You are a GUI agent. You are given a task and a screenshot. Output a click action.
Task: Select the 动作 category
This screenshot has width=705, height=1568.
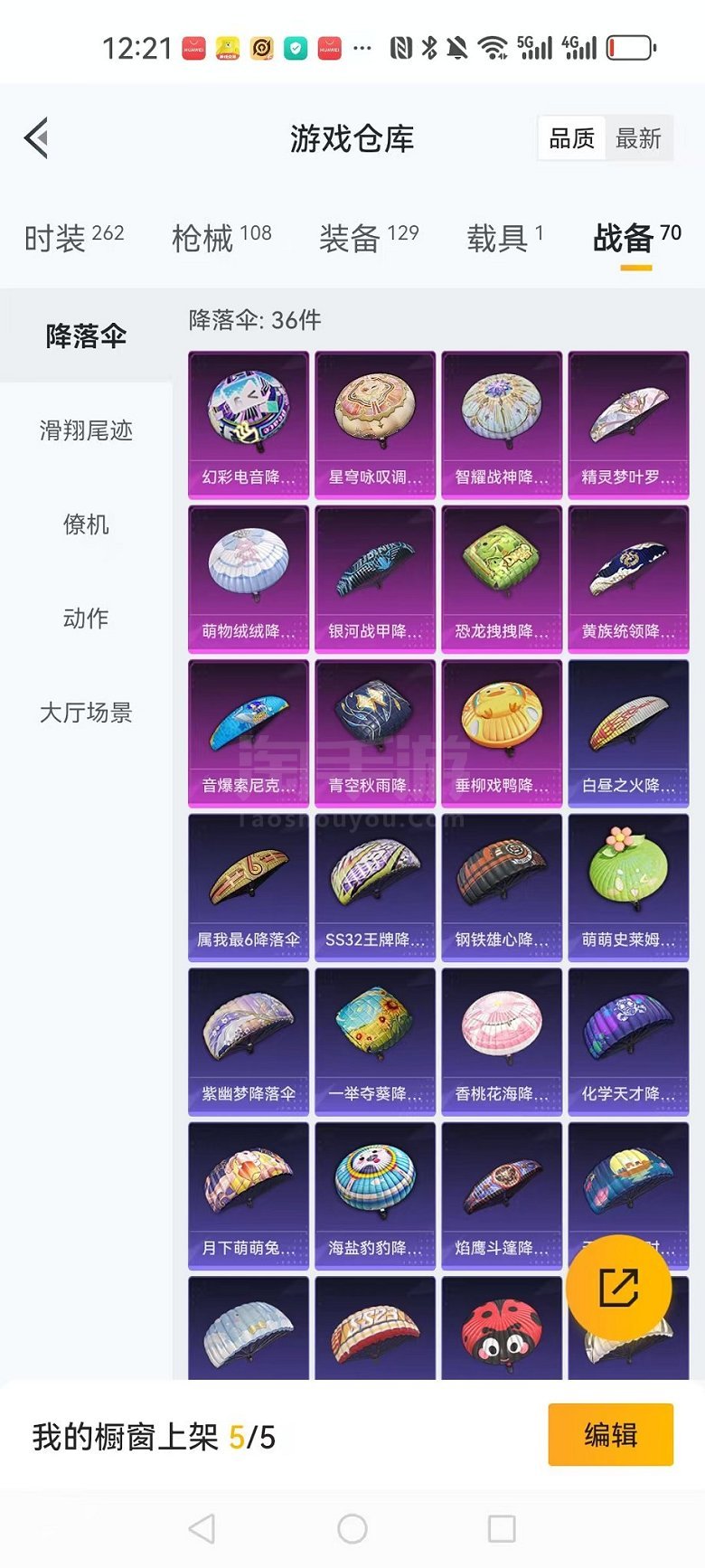pyautogui.click(x=86, y=619)
